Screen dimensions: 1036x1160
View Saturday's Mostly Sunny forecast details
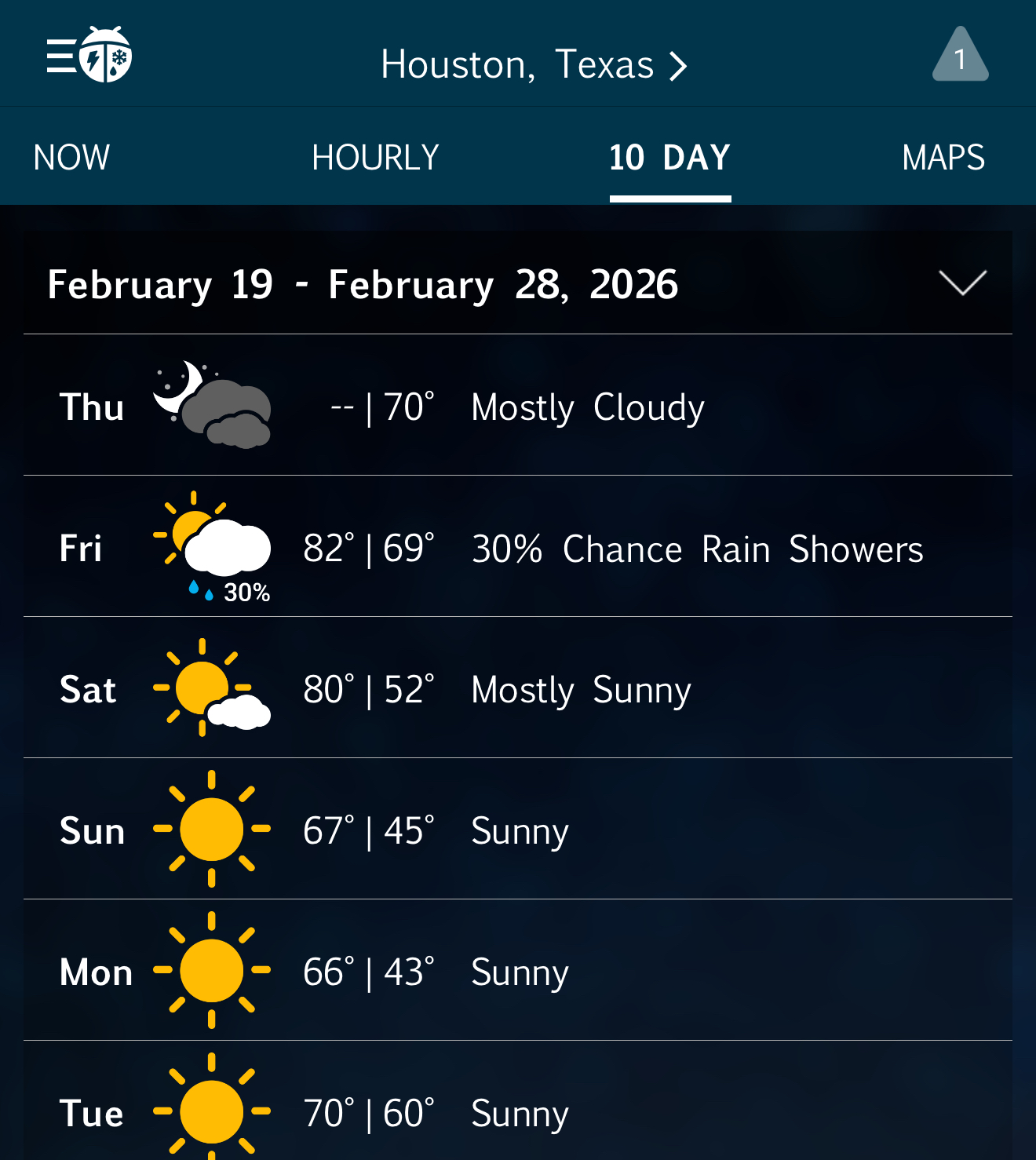click(x=518, y=688)
